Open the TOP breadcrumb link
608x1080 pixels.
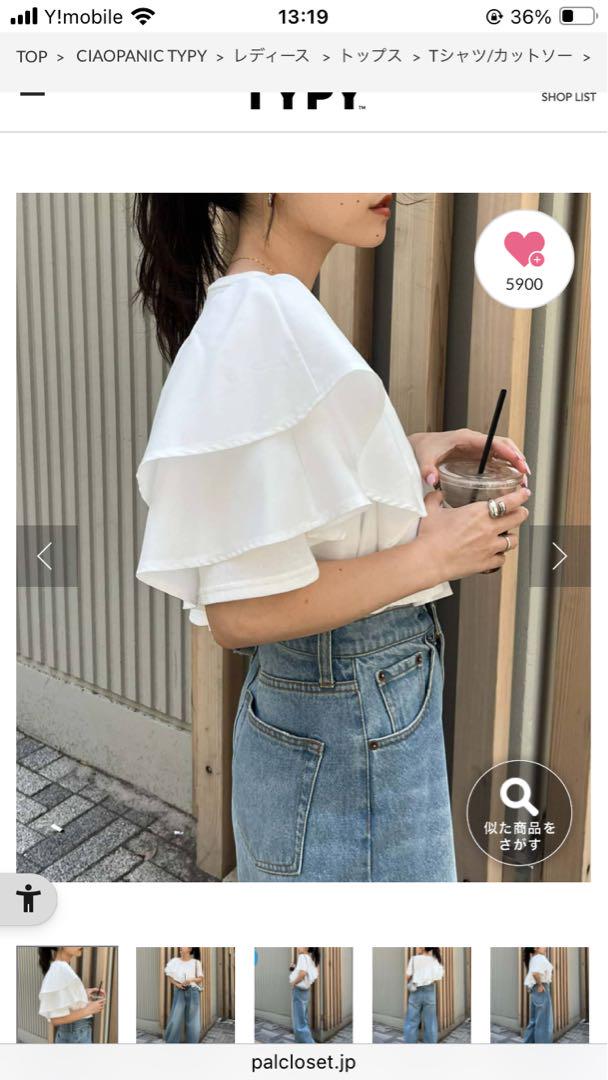point(32,56)
